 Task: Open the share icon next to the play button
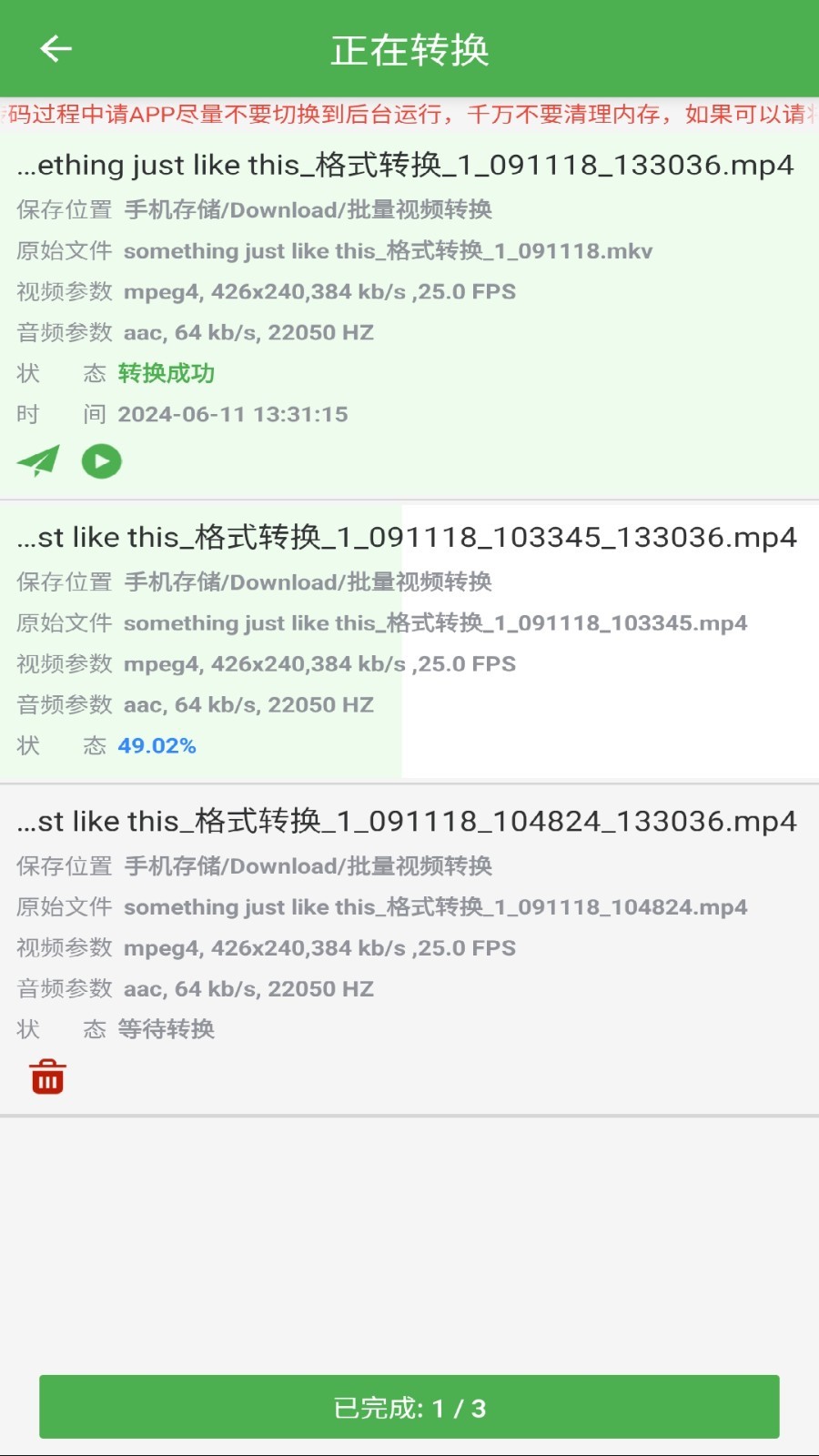click(x=36, y=461)
